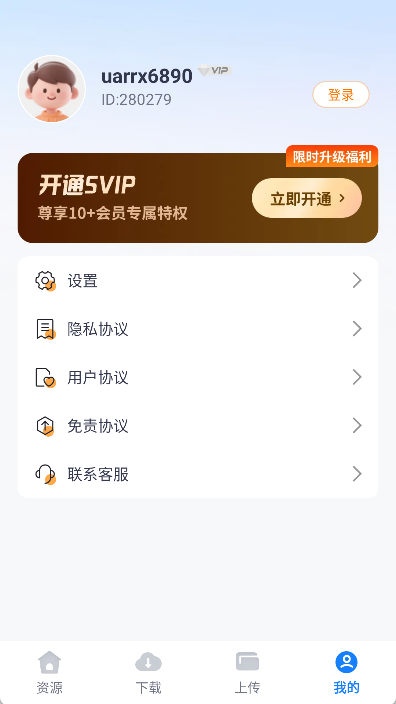Switch to the 下载 tab
The image size is (396, 704).
[149, 673]
